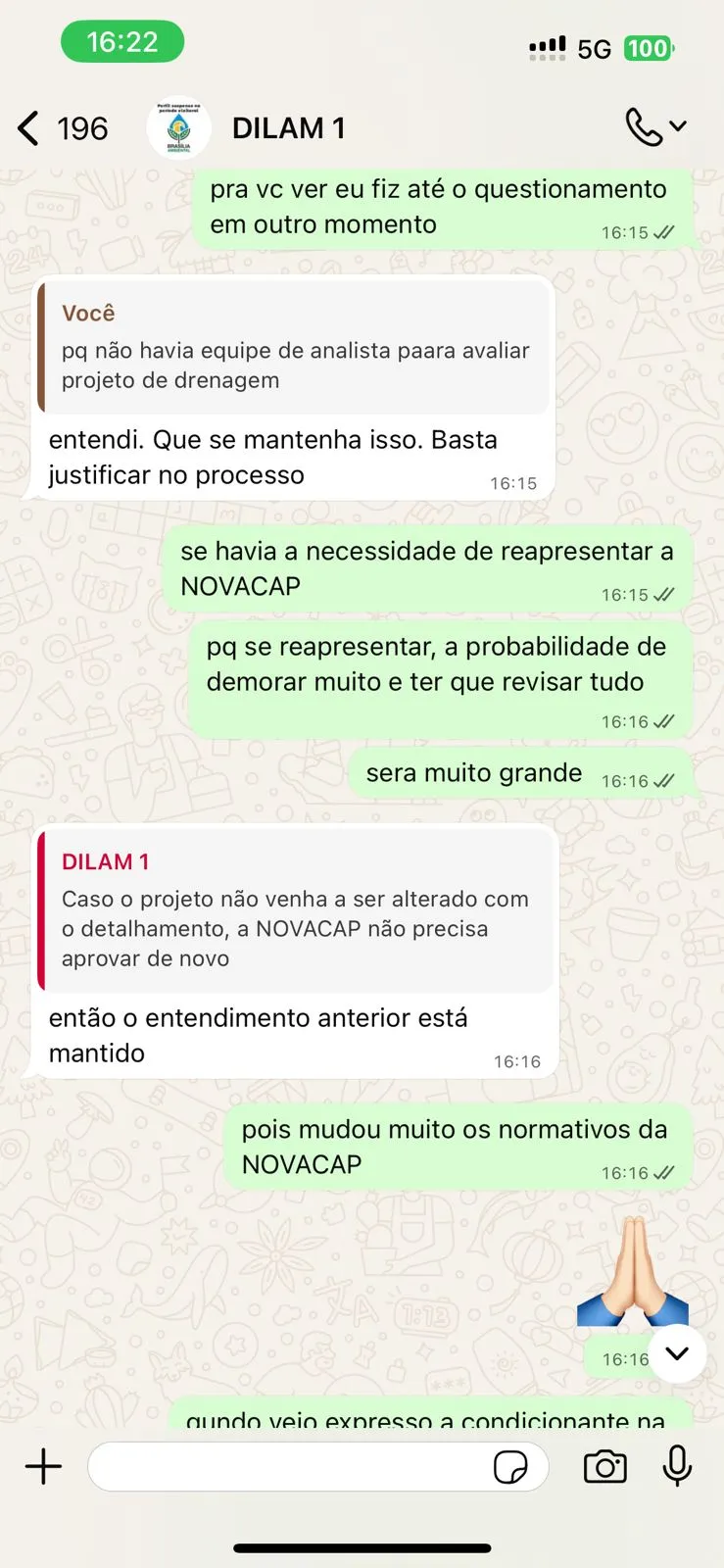The image size is (724, 1568).
Task: Tap the scroll-to-bottom chevron button
Action: point(678,1353)
